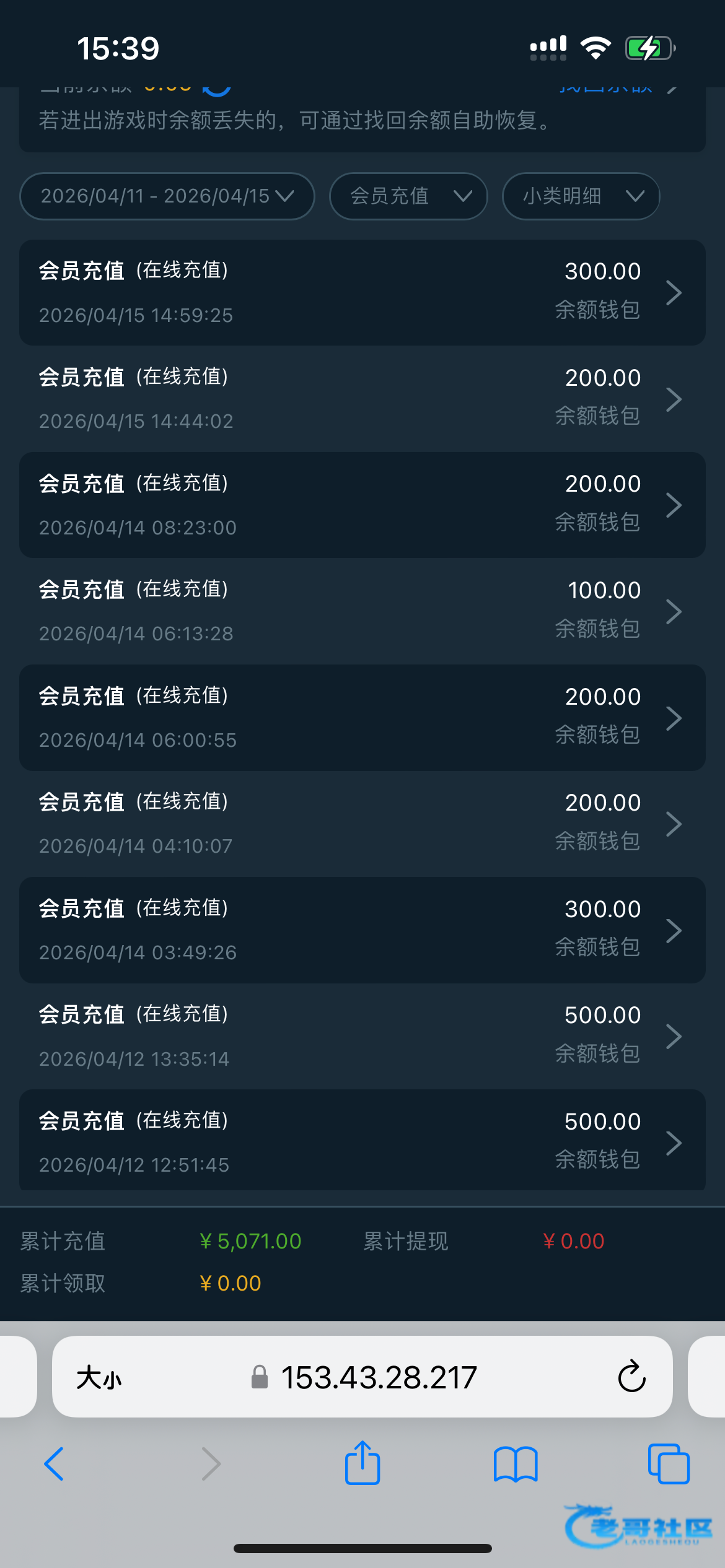Open the 500.00 recharge from 04/12 12:51:45

coord(362,1140)
